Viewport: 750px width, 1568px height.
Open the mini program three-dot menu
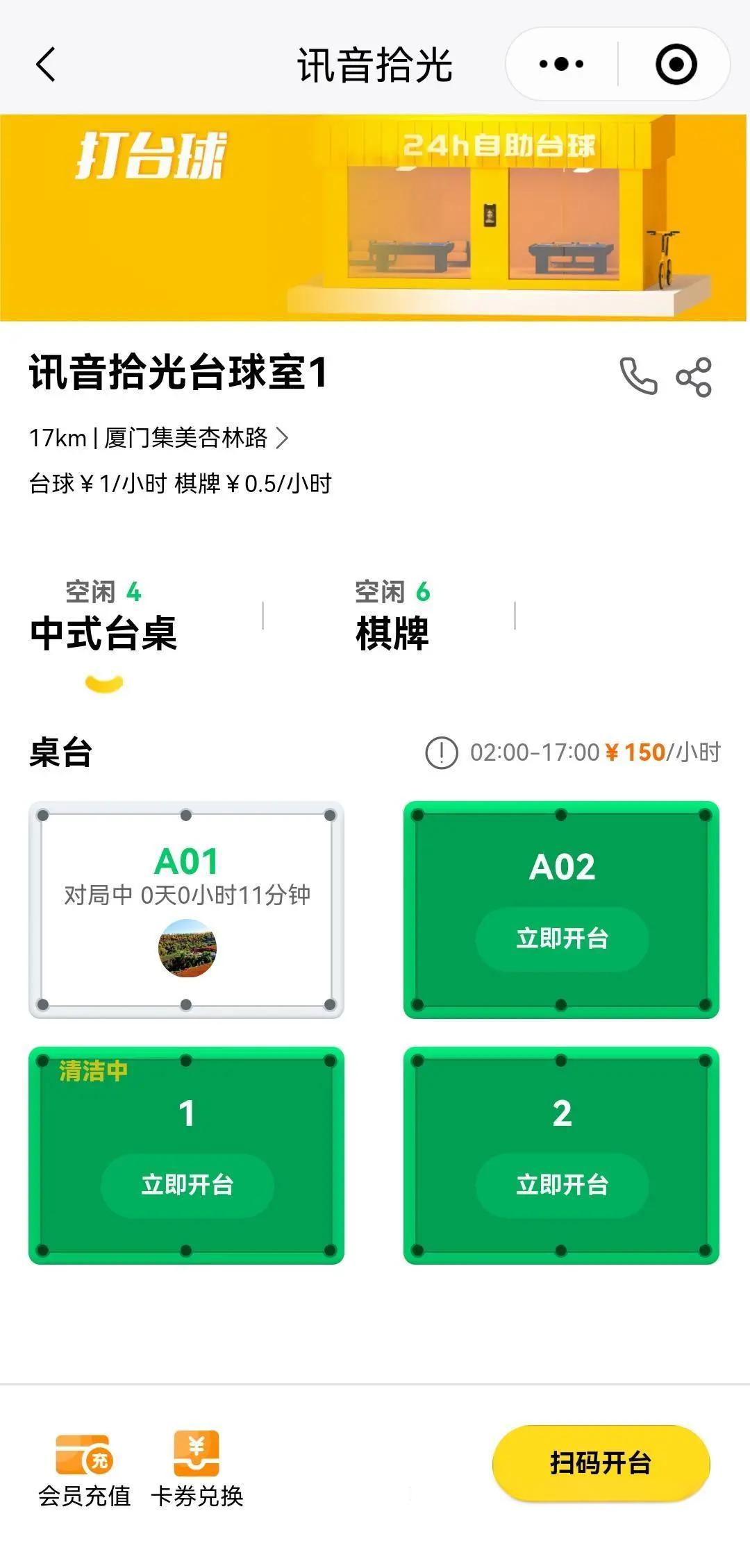tap(561, 65)
